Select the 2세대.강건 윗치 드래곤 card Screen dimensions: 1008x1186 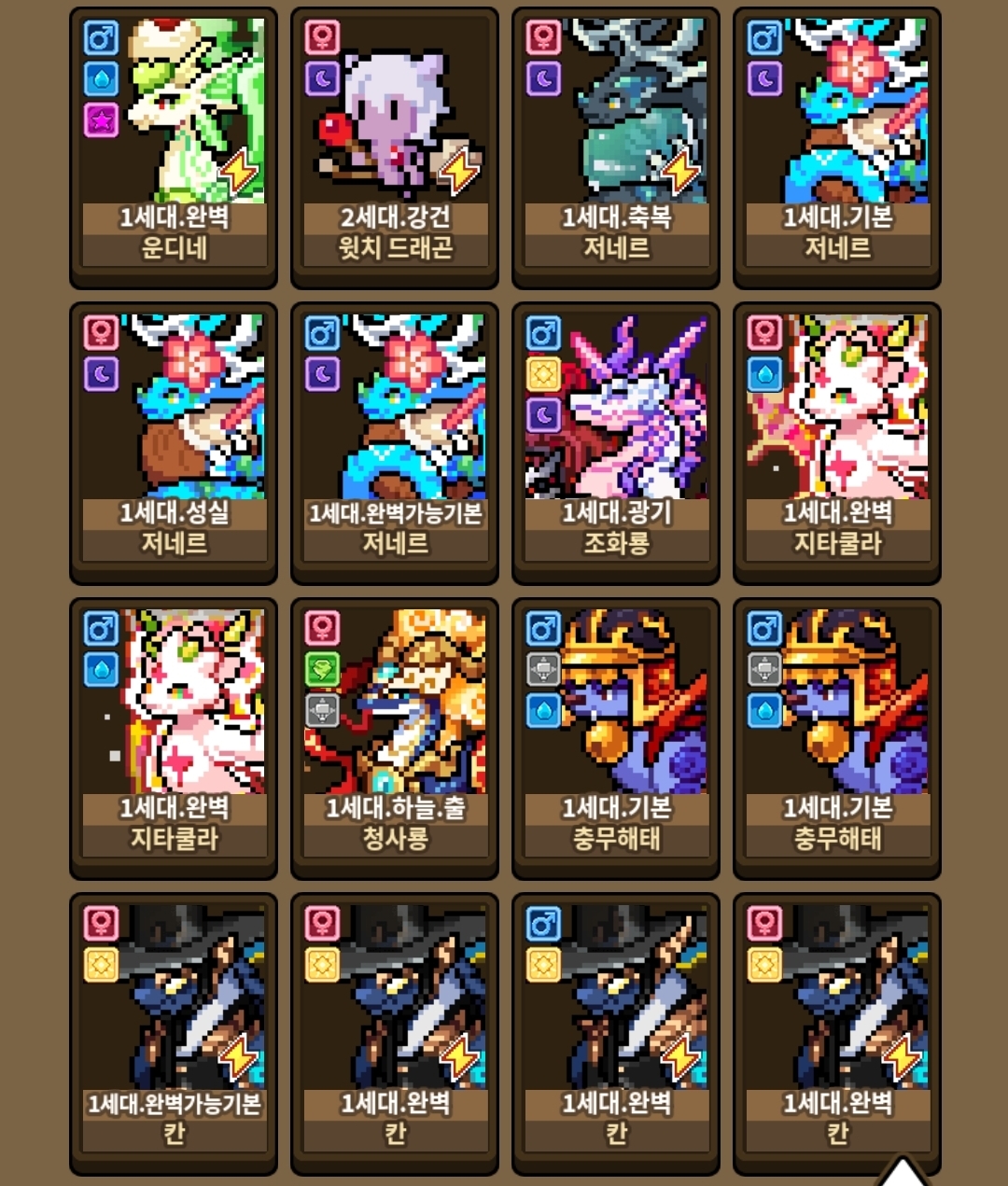tap(395, 147)
